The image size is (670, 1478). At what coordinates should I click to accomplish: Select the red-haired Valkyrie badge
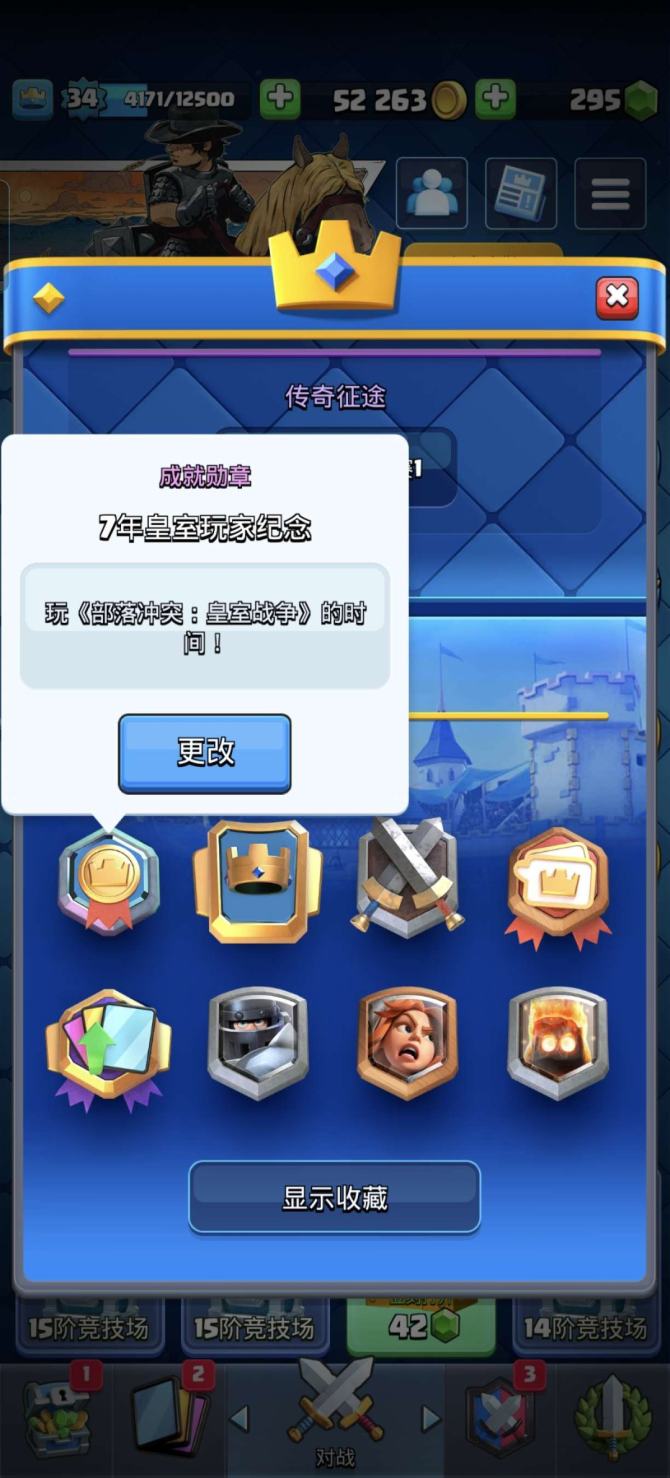407,1043
